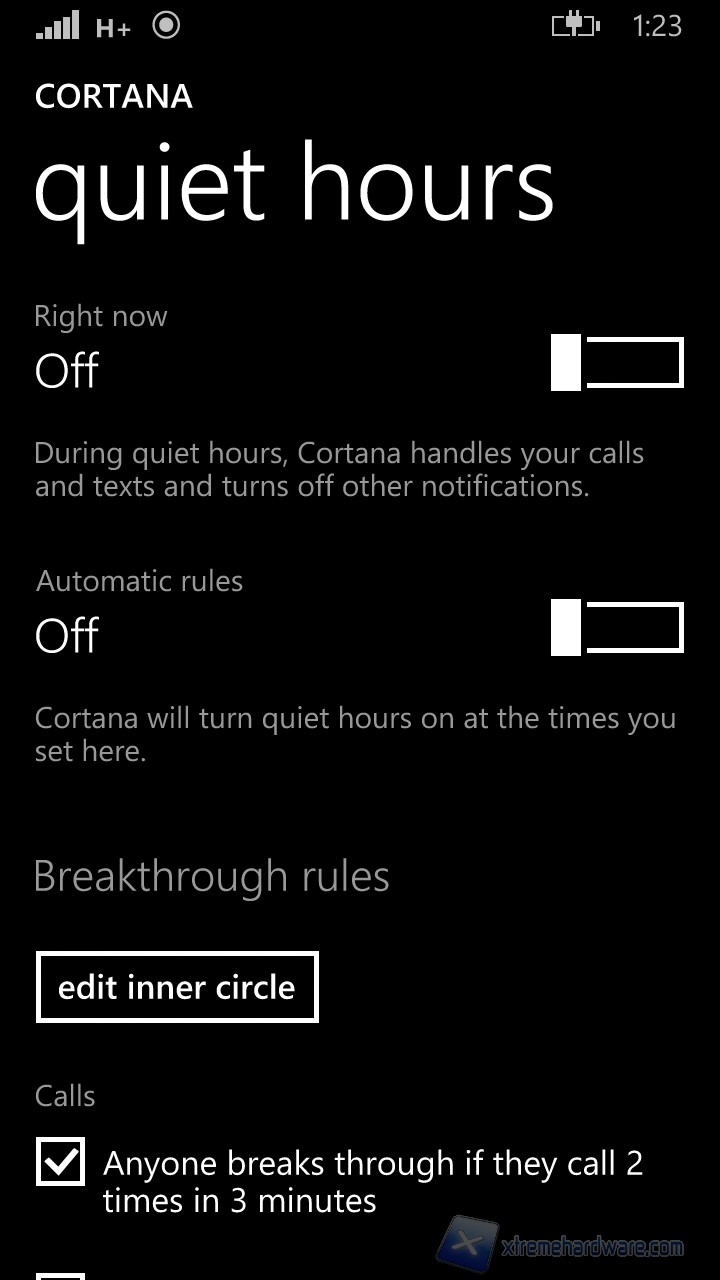The height and width of the screenshot is (1280, 720).
Task: Uncheck anyone breaks through calling twice
Action: pyautogui.click(x=61, y=1162)
